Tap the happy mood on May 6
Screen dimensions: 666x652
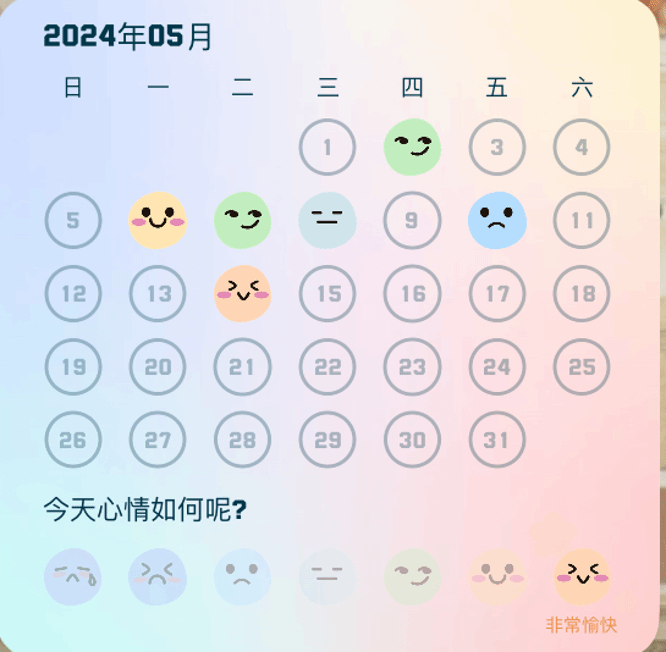[x=158, y=221]
